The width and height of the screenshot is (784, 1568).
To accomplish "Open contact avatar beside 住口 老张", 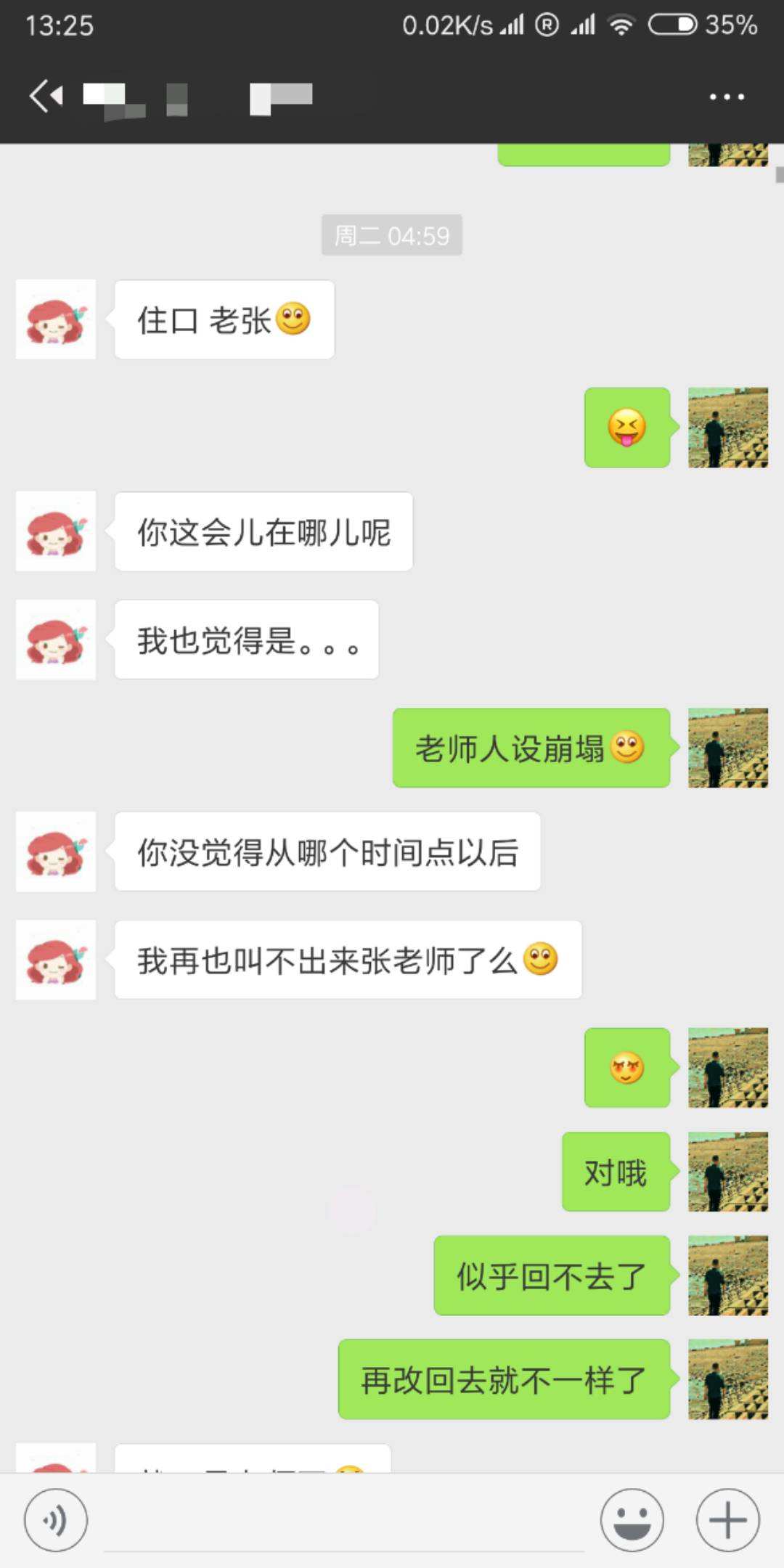I will [x=56, y=319].
